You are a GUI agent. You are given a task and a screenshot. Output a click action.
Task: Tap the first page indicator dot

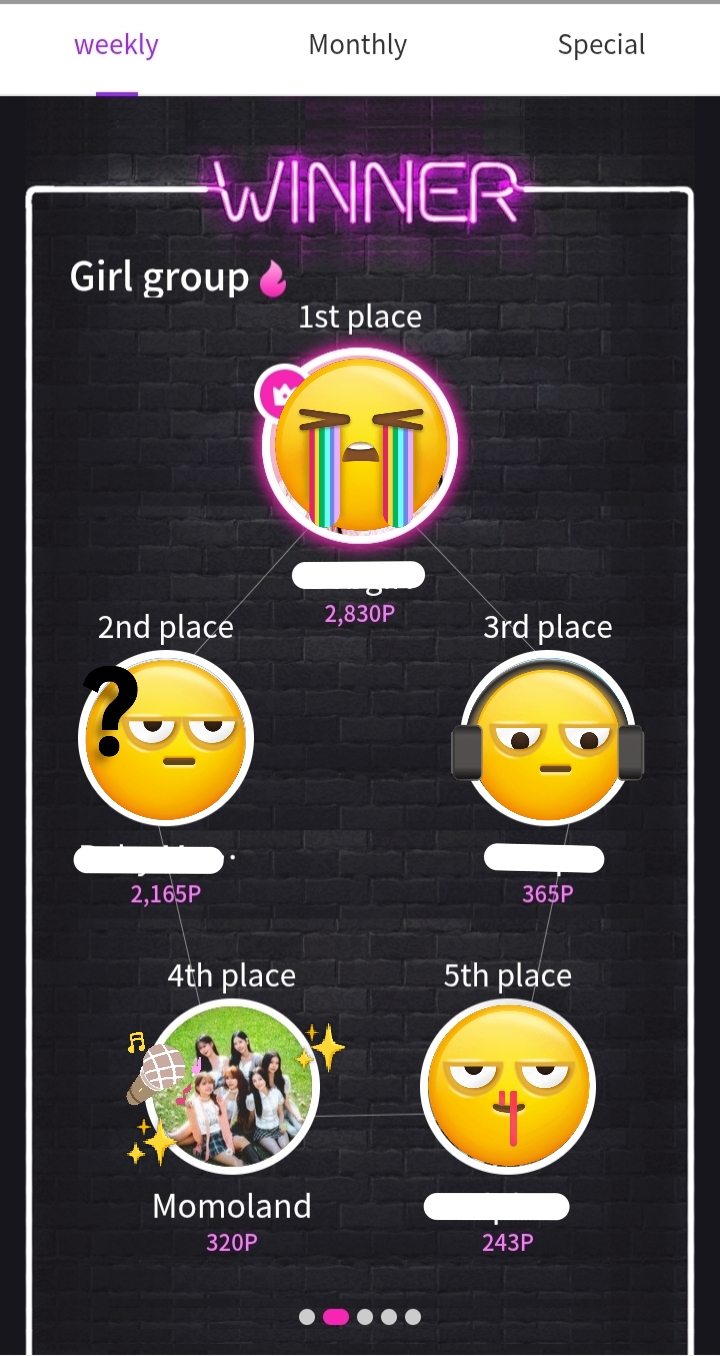(x=307, y=1317)
